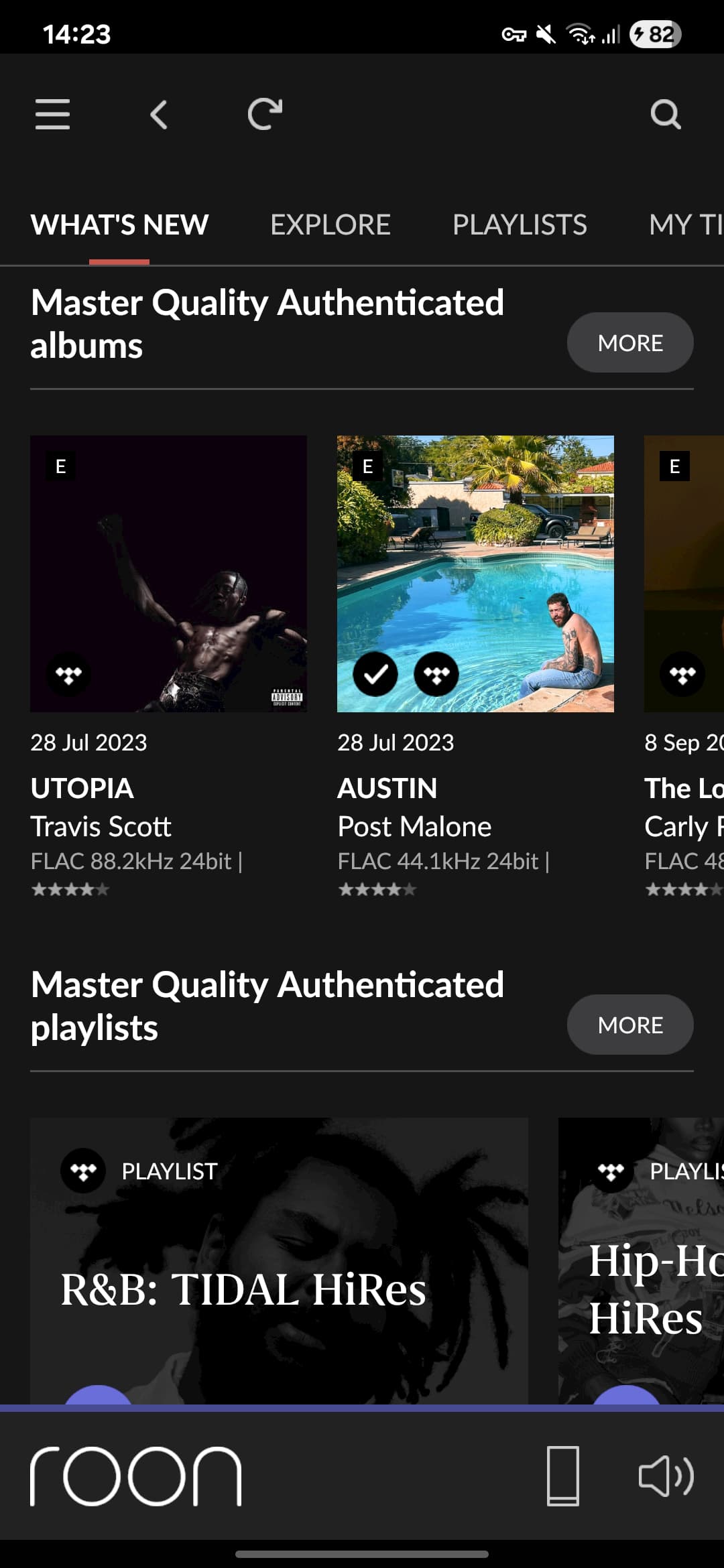Switch to the Explore tab
This screenshot has width=724, height=1568.
pyautogui.click(x=330, y=225)
